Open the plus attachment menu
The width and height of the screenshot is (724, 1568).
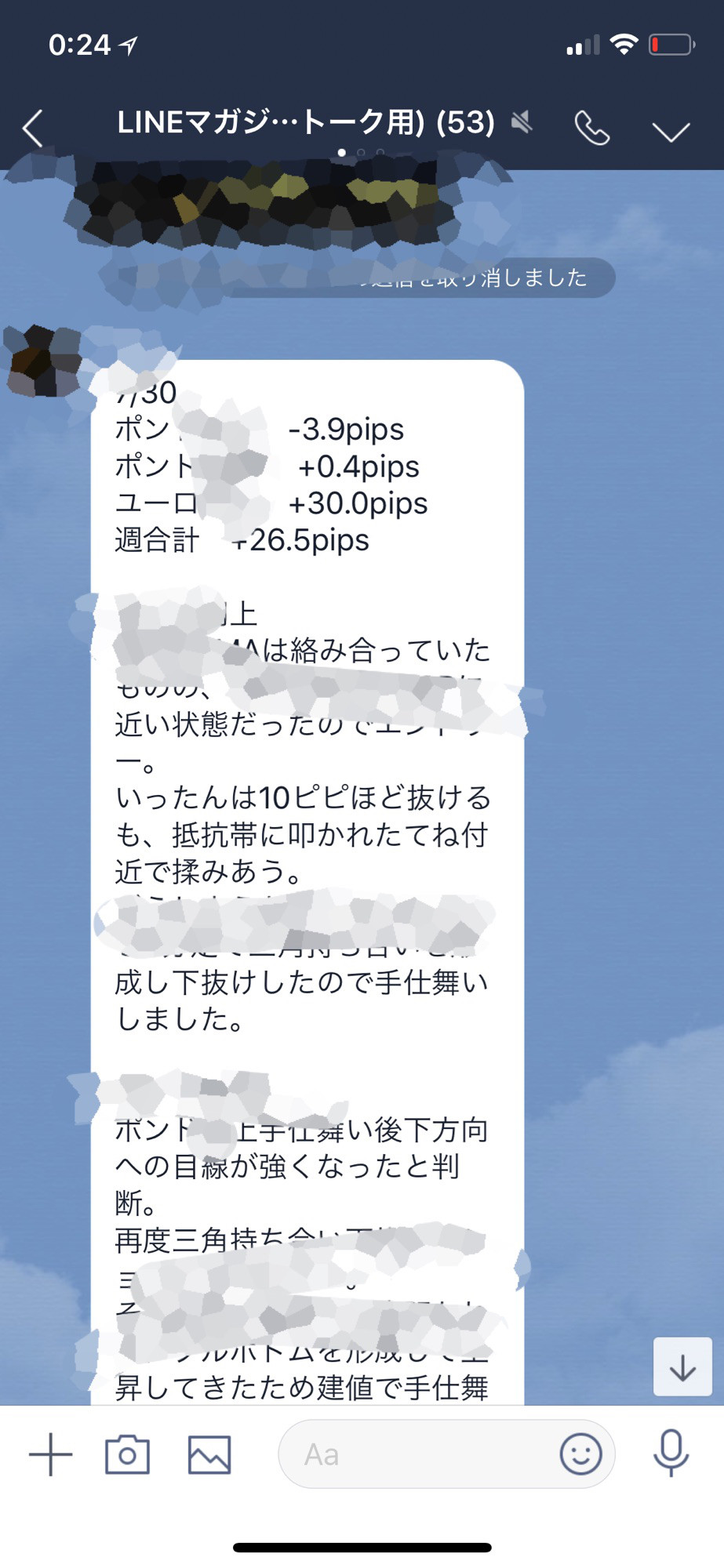[51, 1454]
